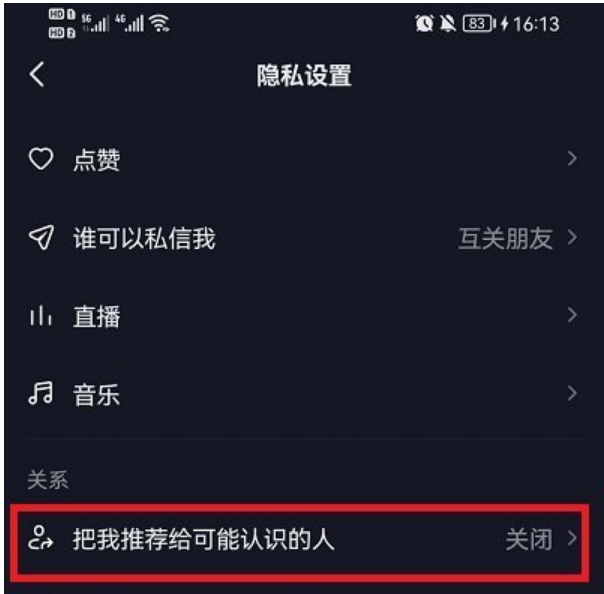Open 把我推荐给可能认识的人 setting
Viewport: 604px width, 594px height.
pos(300,540)
